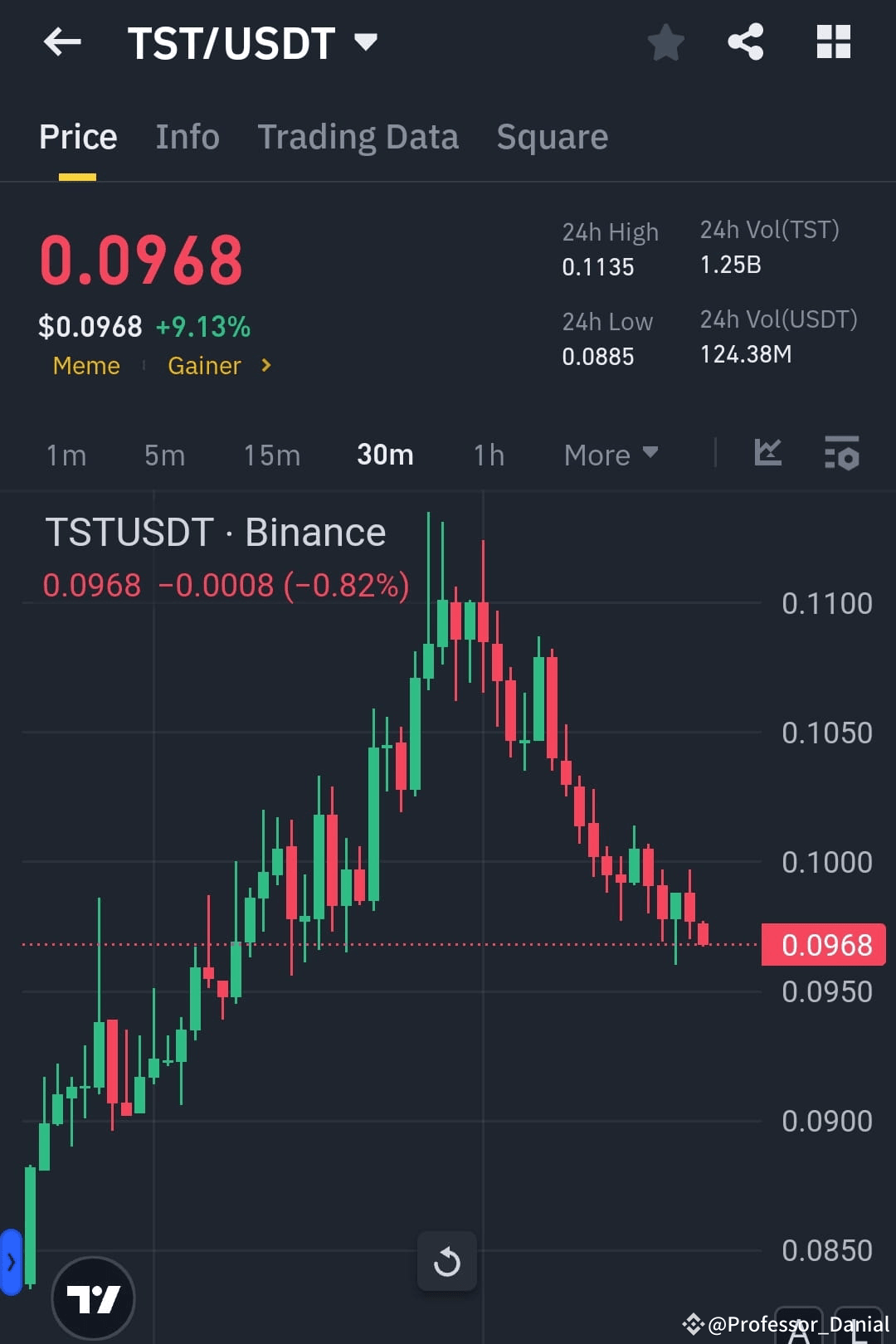Switch to the Trading Data tab

click(358, 136)
